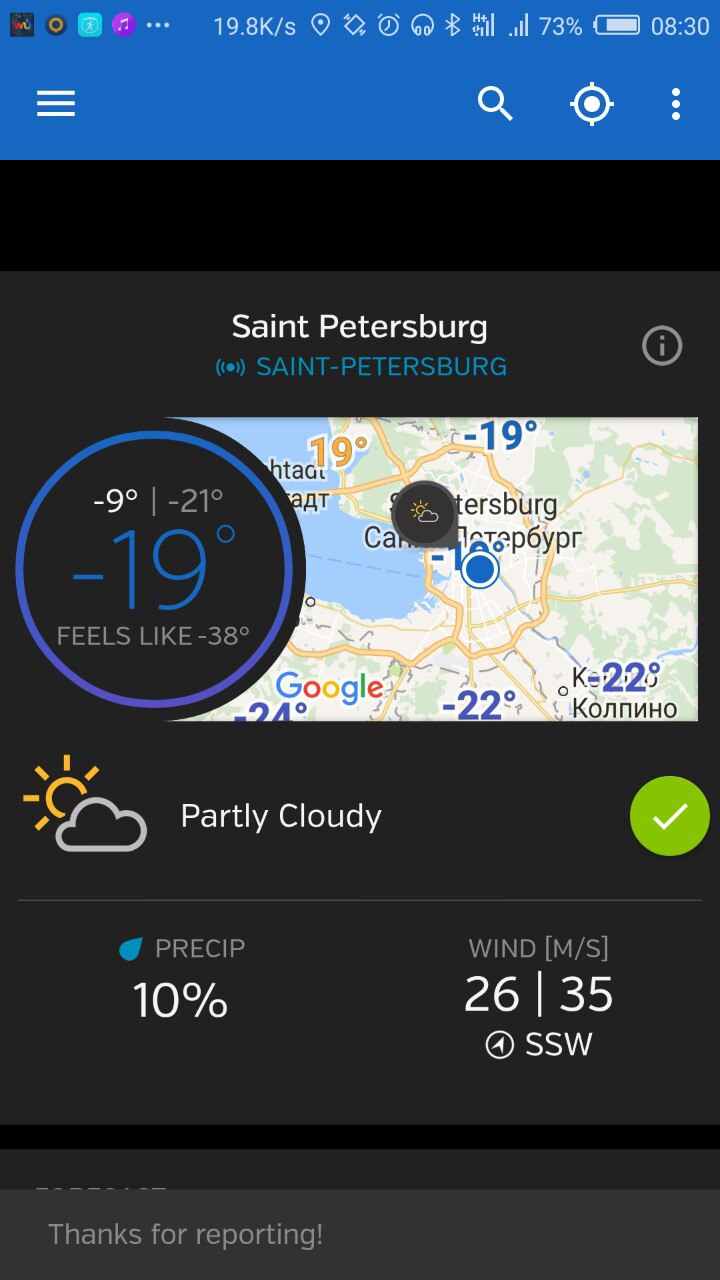Viewport: 720px width, 1280px height.
Task: Search for a location
Action: (x=495, y=104)
